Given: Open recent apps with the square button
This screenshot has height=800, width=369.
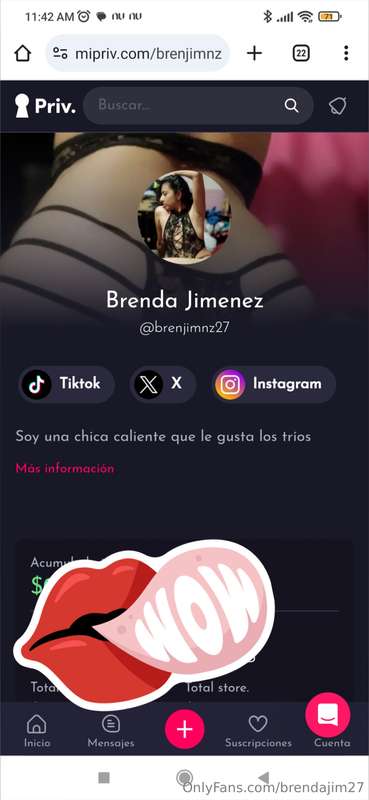Looking at the screenshot, I should 104,778.
